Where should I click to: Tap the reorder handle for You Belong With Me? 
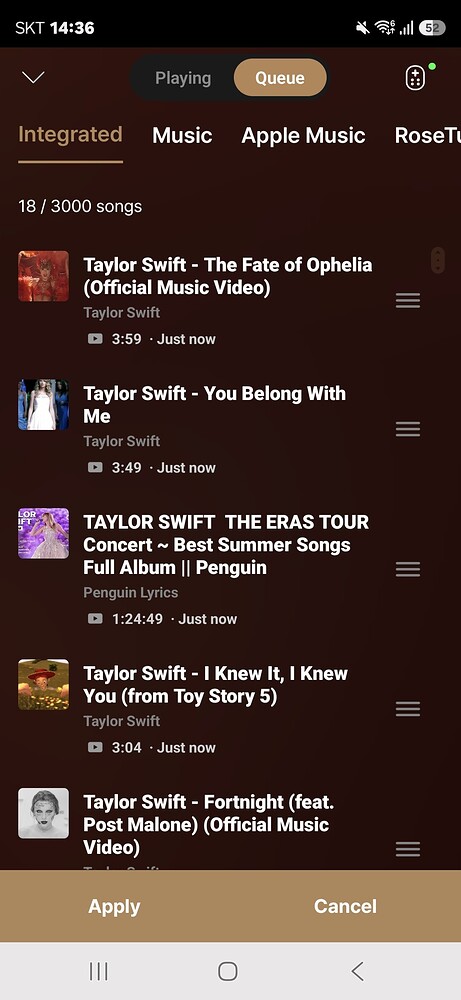407,429
